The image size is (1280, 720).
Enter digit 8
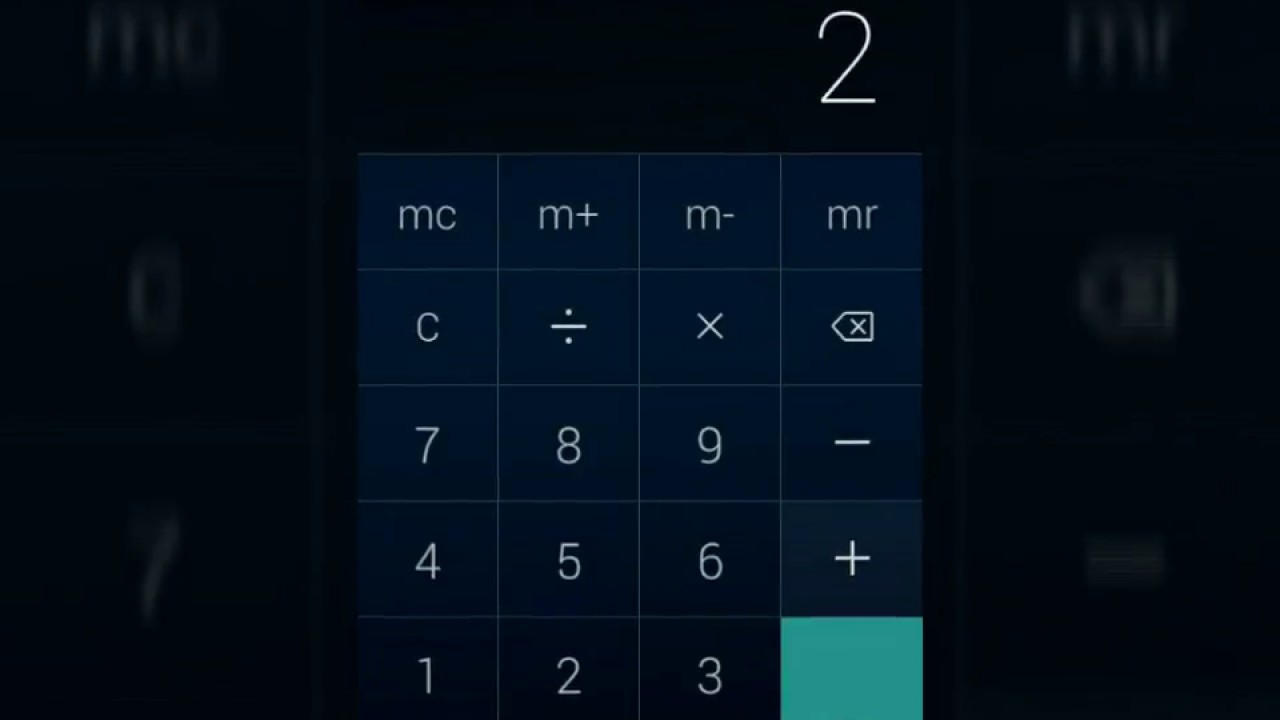[x=568, y=444]
